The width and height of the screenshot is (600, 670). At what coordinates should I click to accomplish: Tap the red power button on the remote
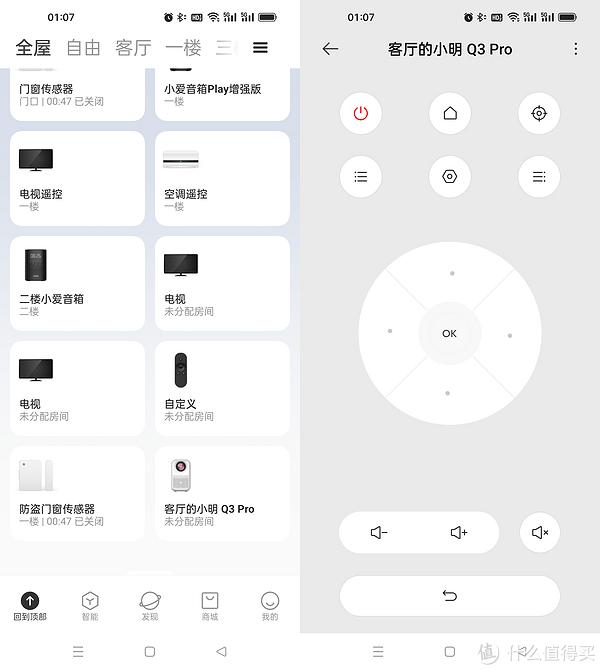pyautogui.click(x=360, y=113)
